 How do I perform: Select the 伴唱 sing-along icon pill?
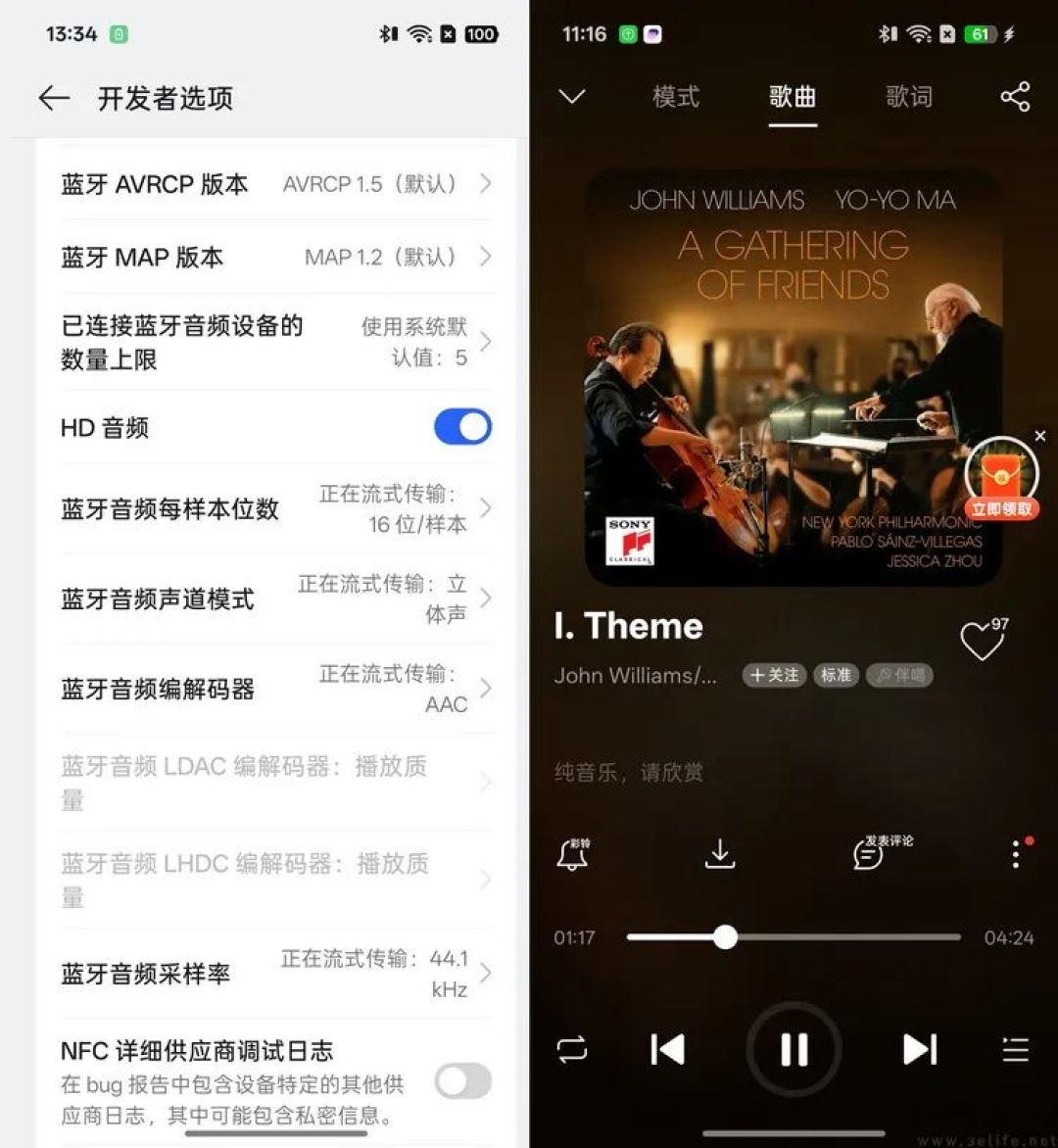pyautogui.click(x=898, y=675)
